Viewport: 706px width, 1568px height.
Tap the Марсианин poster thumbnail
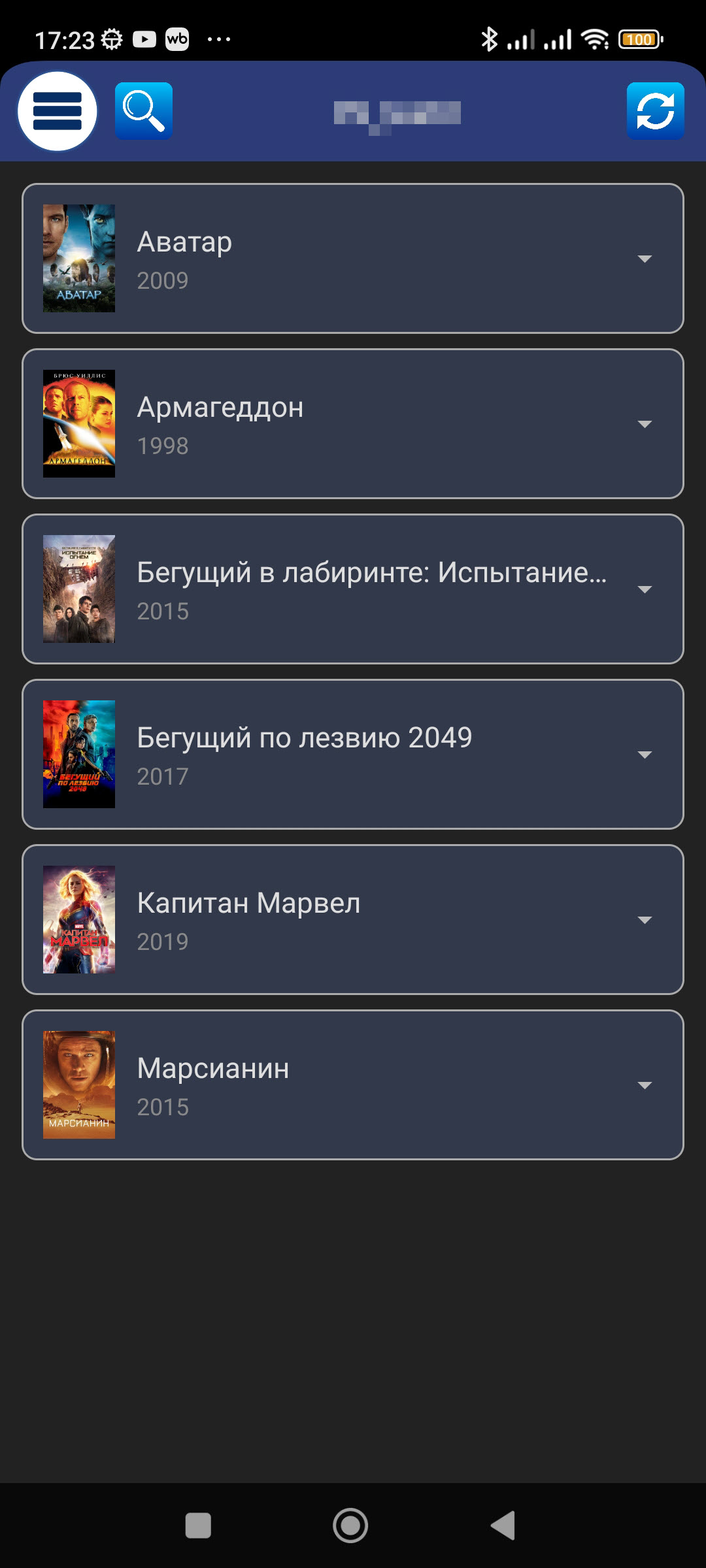pos(78,1083)
